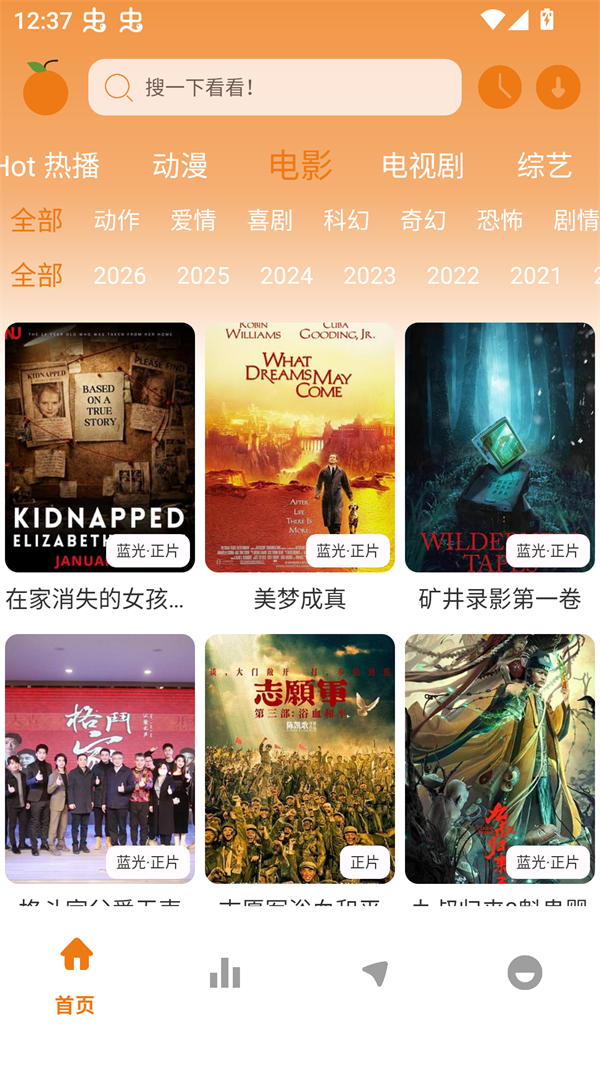This screenshot has width=600, height=1066.
Task: Open watch history clock icon
Action: [500, 87]
